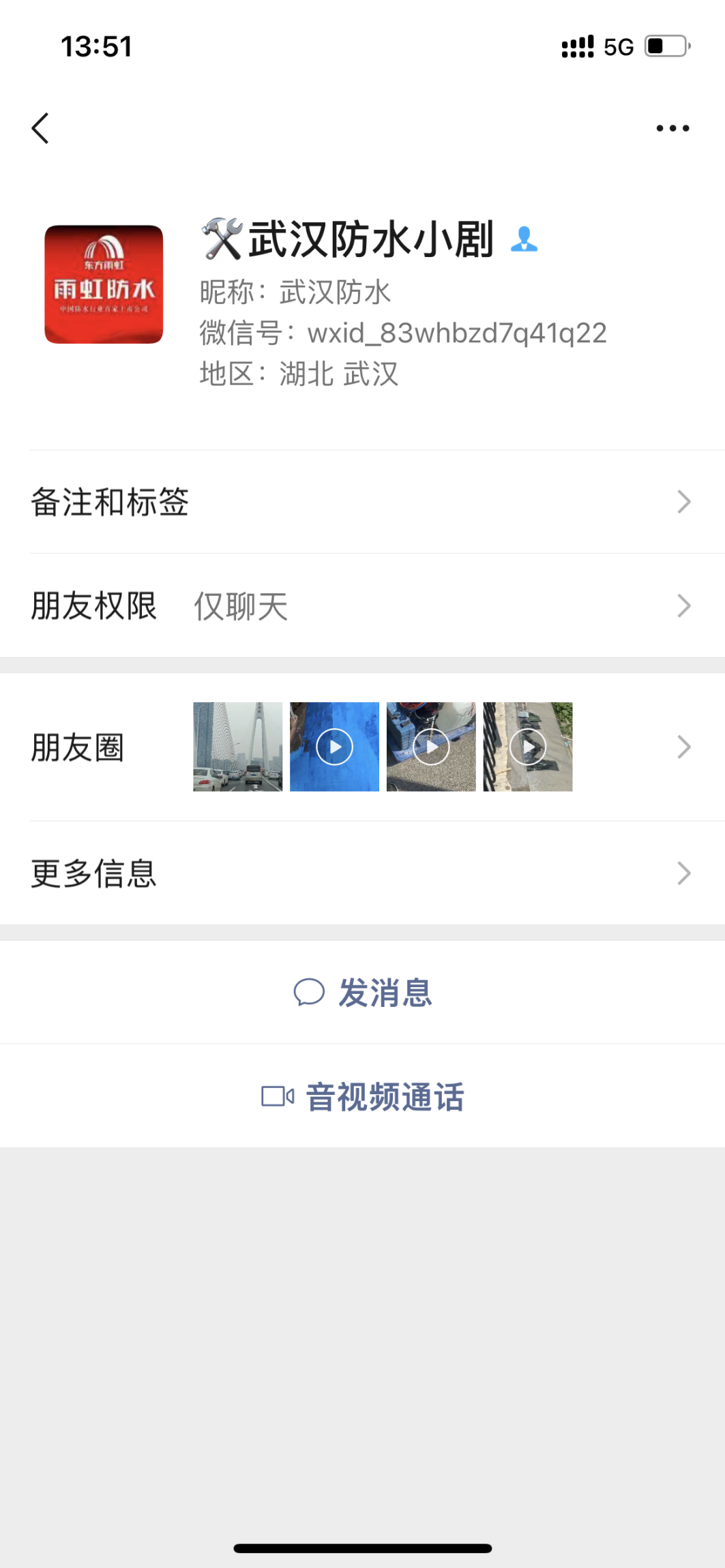The image size is (725, 1568).
Task: Open the 朋友圈 moments row
Action: coord(361,747)
